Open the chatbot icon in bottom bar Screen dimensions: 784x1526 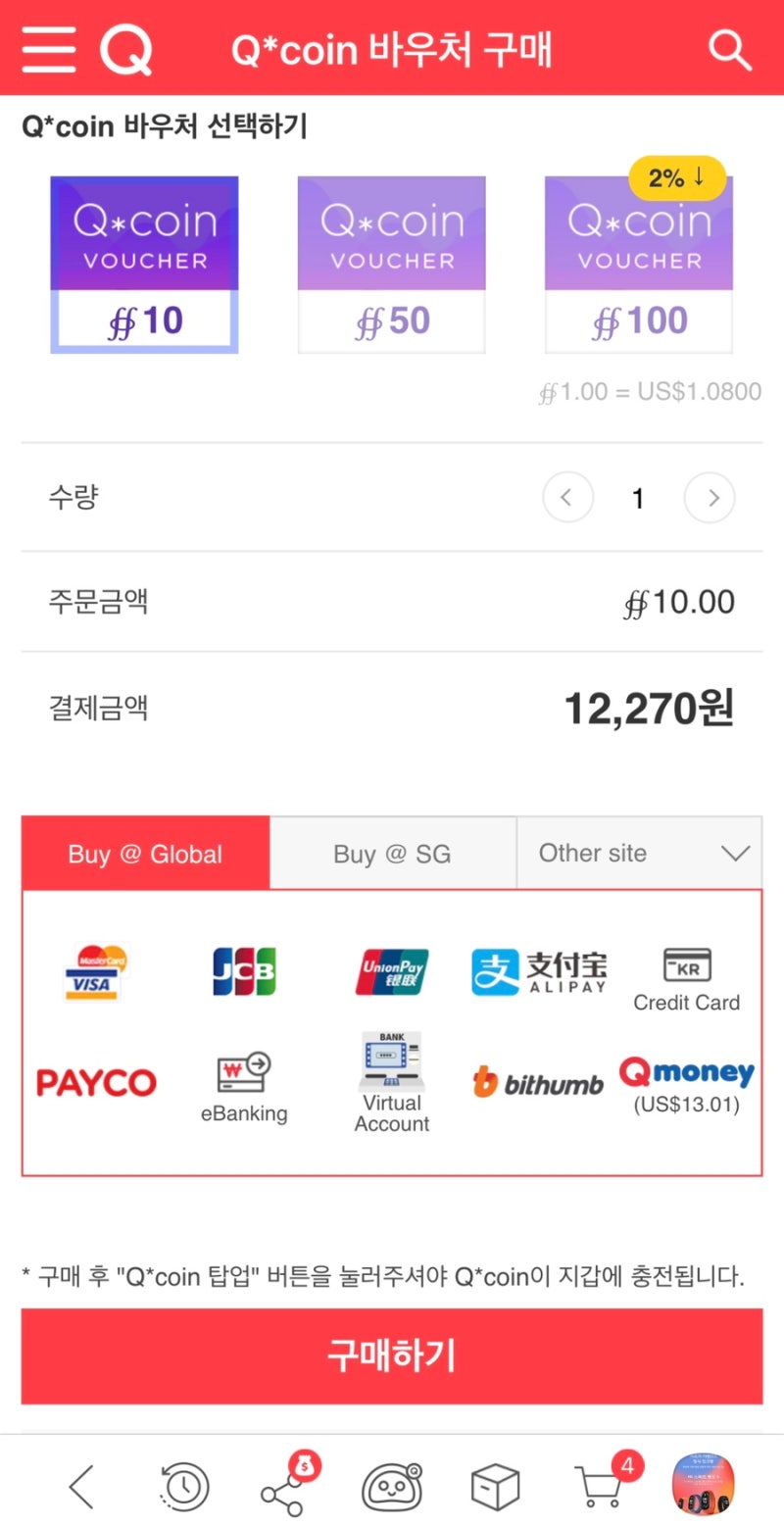tap(390, 1485)
